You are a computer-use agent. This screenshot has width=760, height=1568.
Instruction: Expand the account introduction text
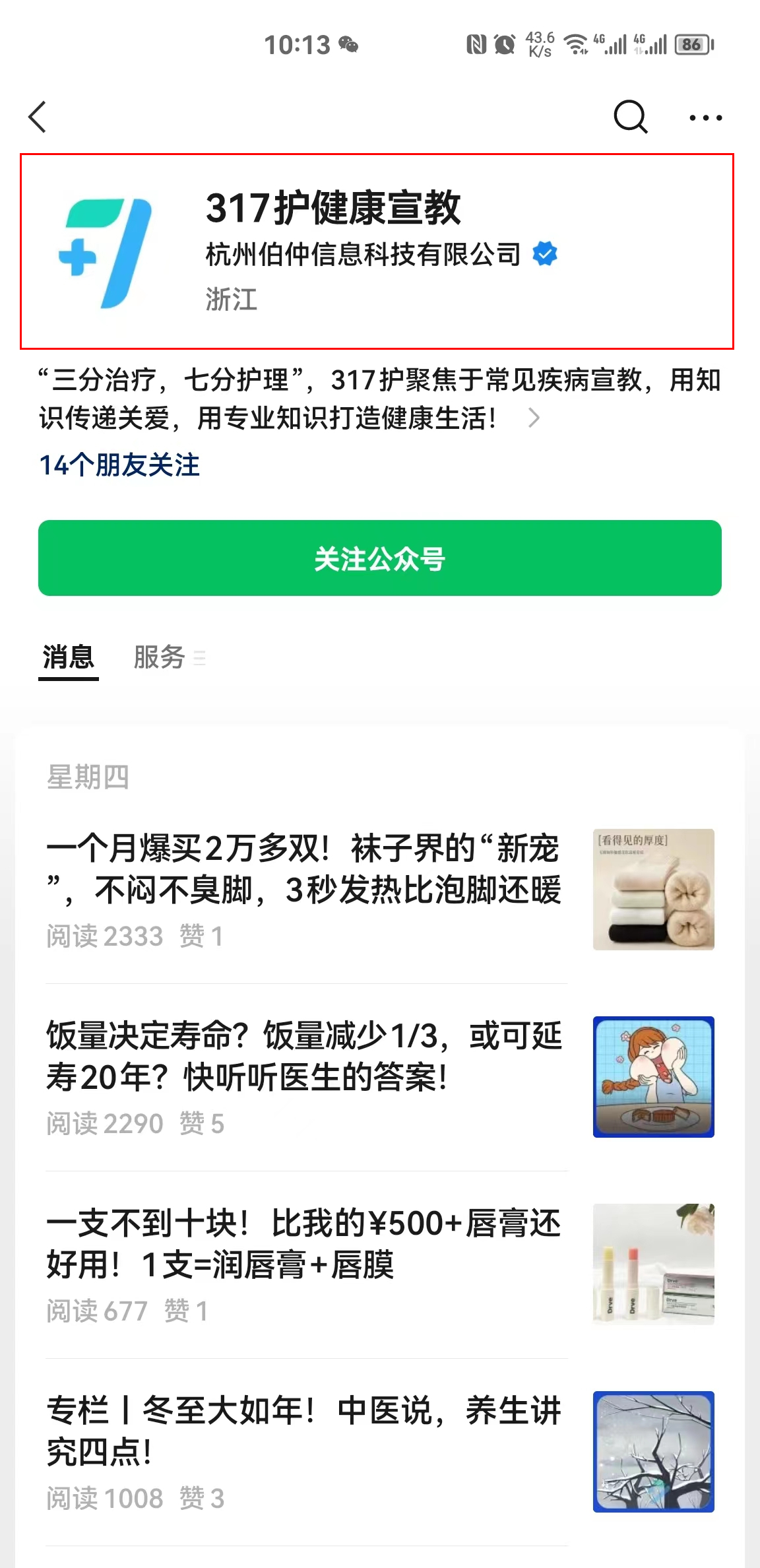click(534, 418)
